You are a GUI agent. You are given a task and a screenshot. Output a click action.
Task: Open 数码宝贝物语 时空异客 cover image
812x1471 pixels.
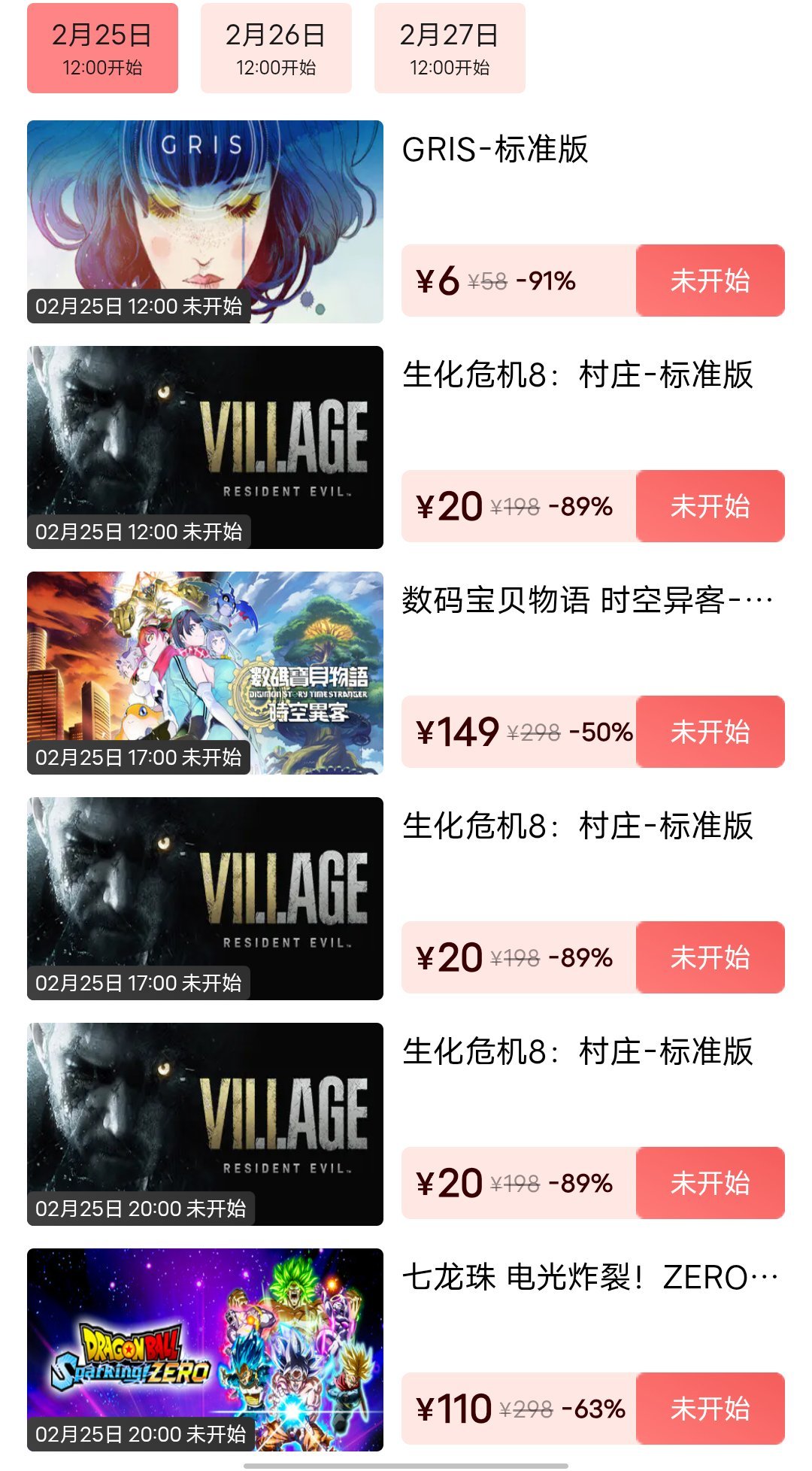click(x=205, y=672)
